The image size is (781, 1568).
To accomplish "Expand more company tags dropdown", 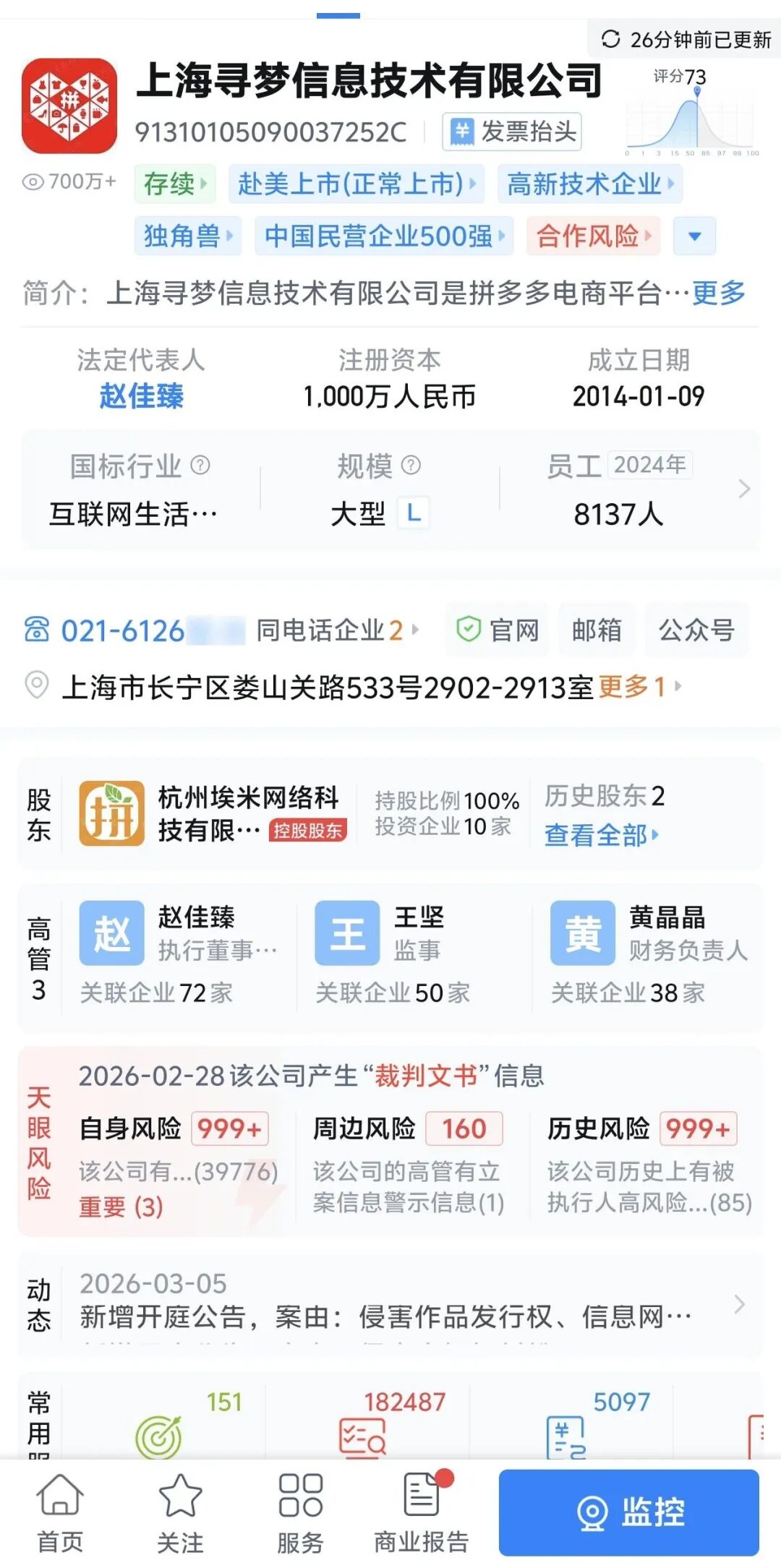I will [x=694, y=236].
